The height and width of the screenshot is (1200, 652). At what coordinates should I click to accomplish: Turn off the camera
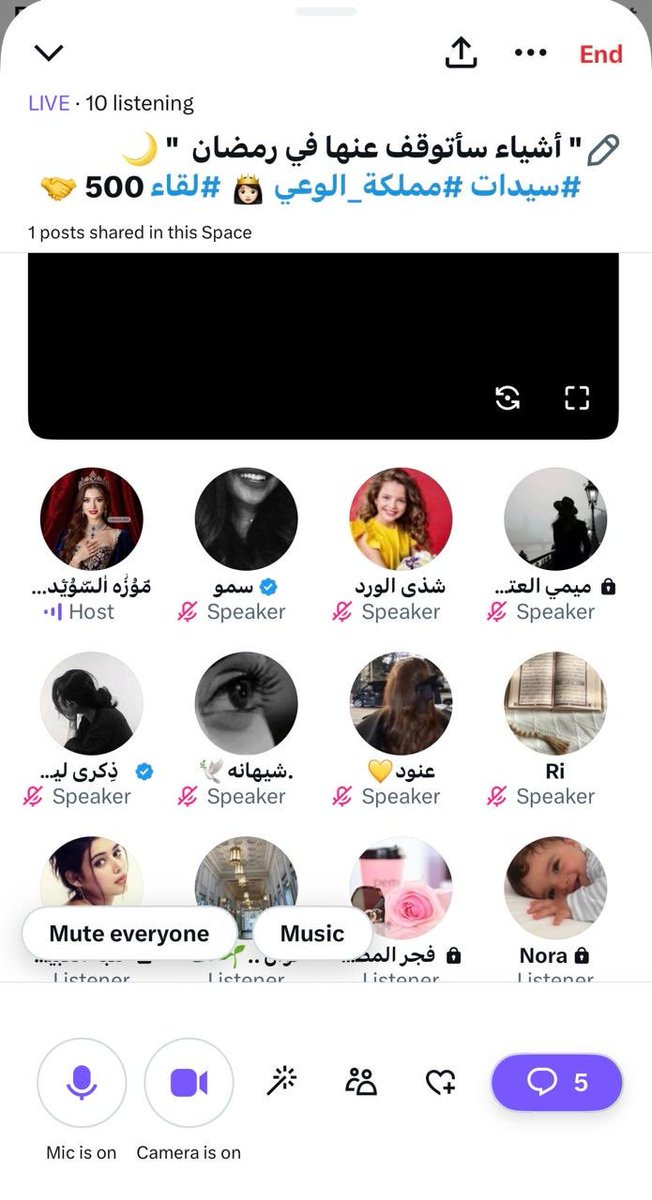point(189,1083)
